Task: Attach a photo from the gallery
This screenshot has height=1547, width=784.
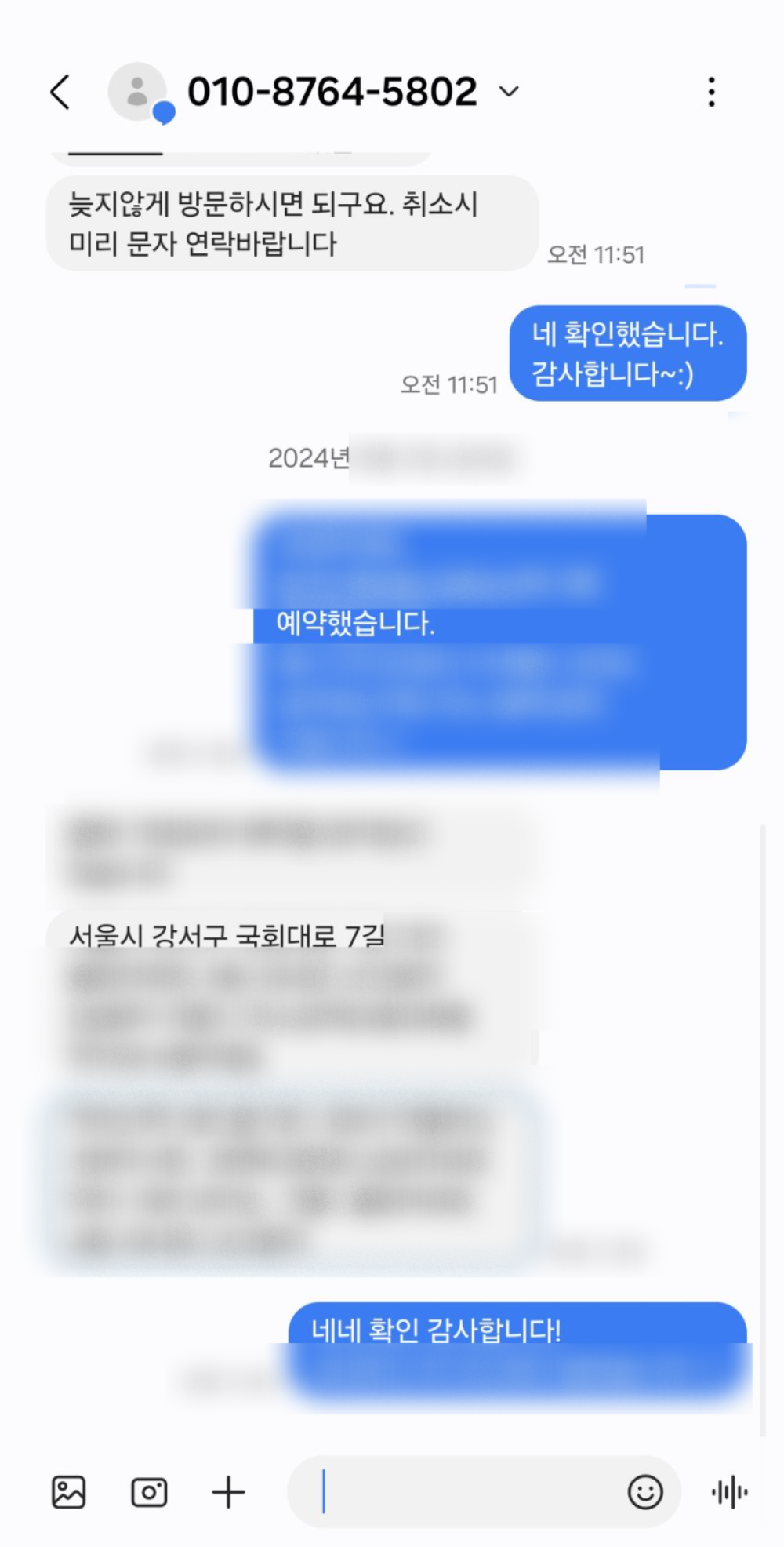Action: (69, 1491)
